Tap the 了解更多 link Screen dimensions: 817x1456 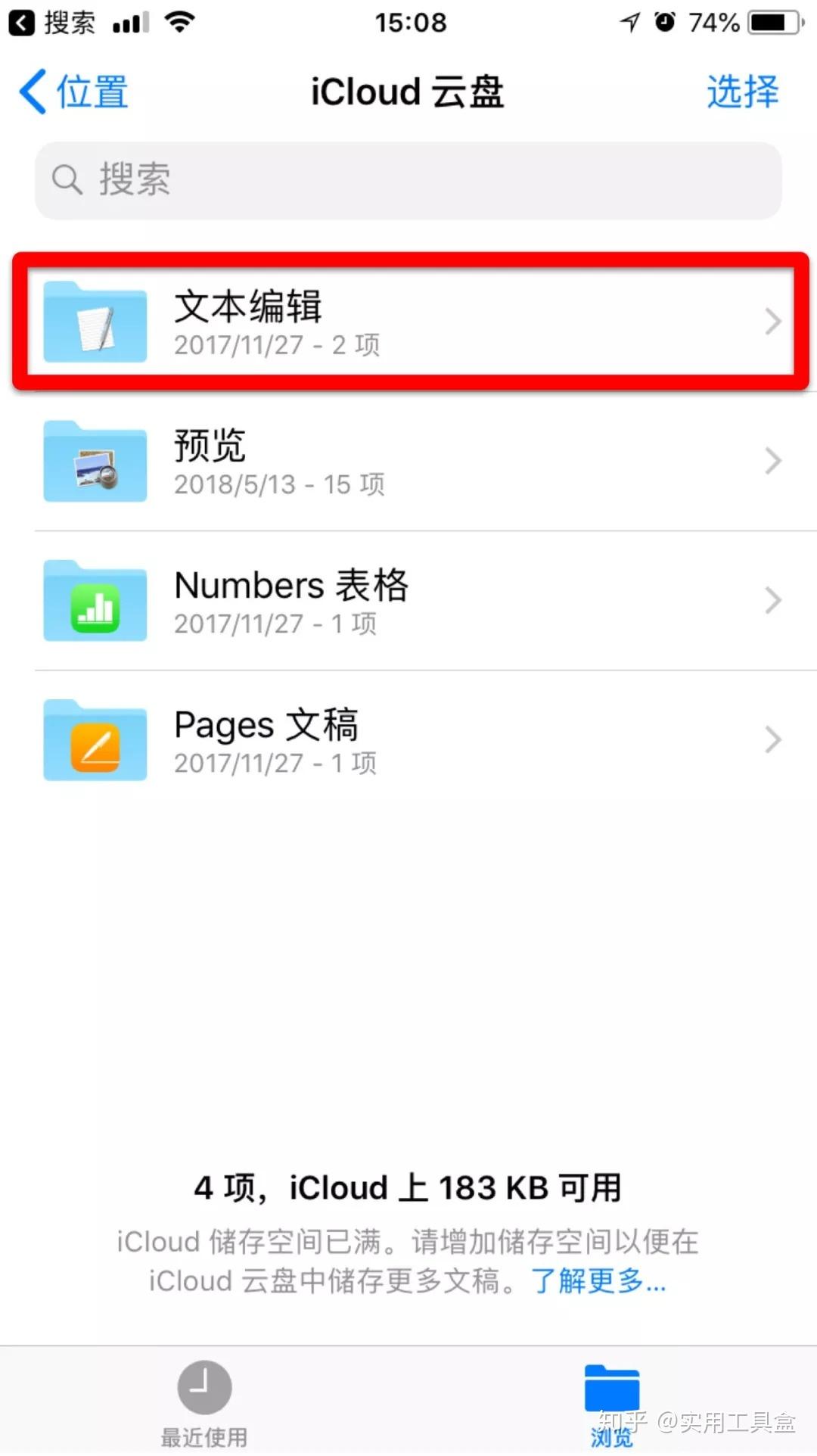(598, 1281)
